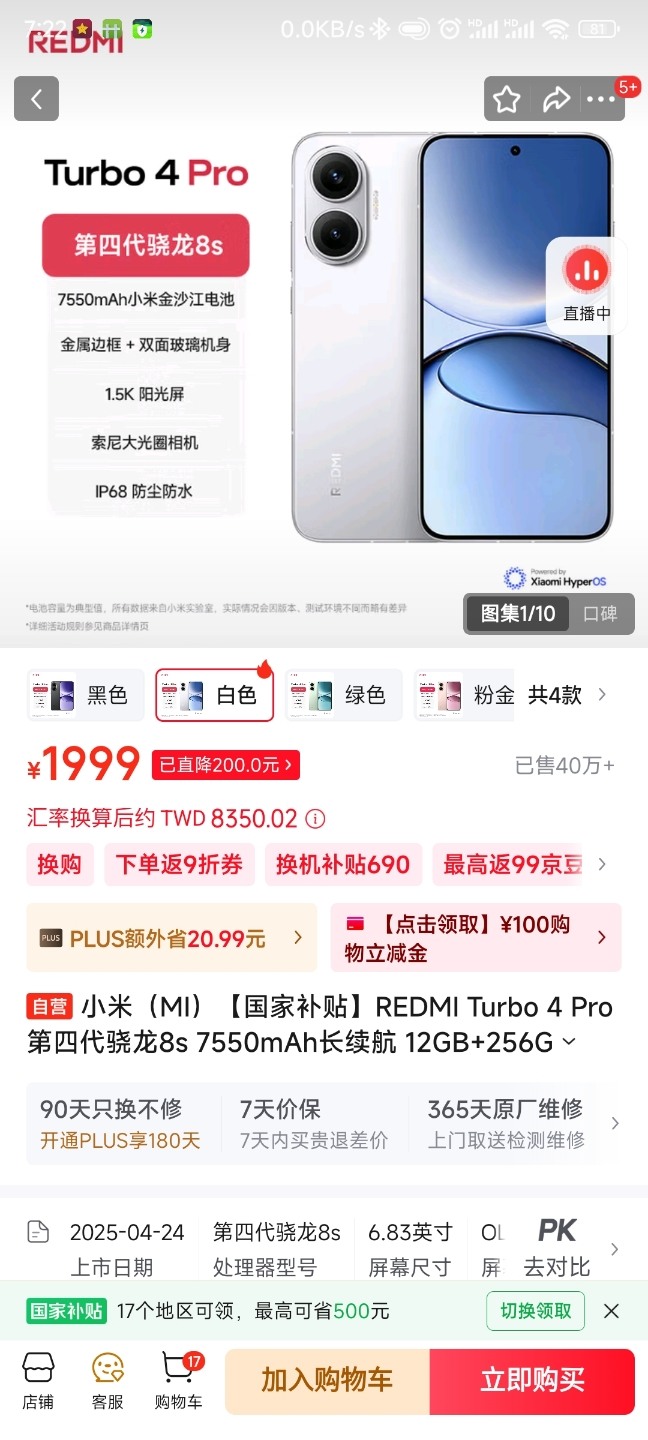
Task: Switch to the 口碑 reviews tab
Action: pos(600,614)
